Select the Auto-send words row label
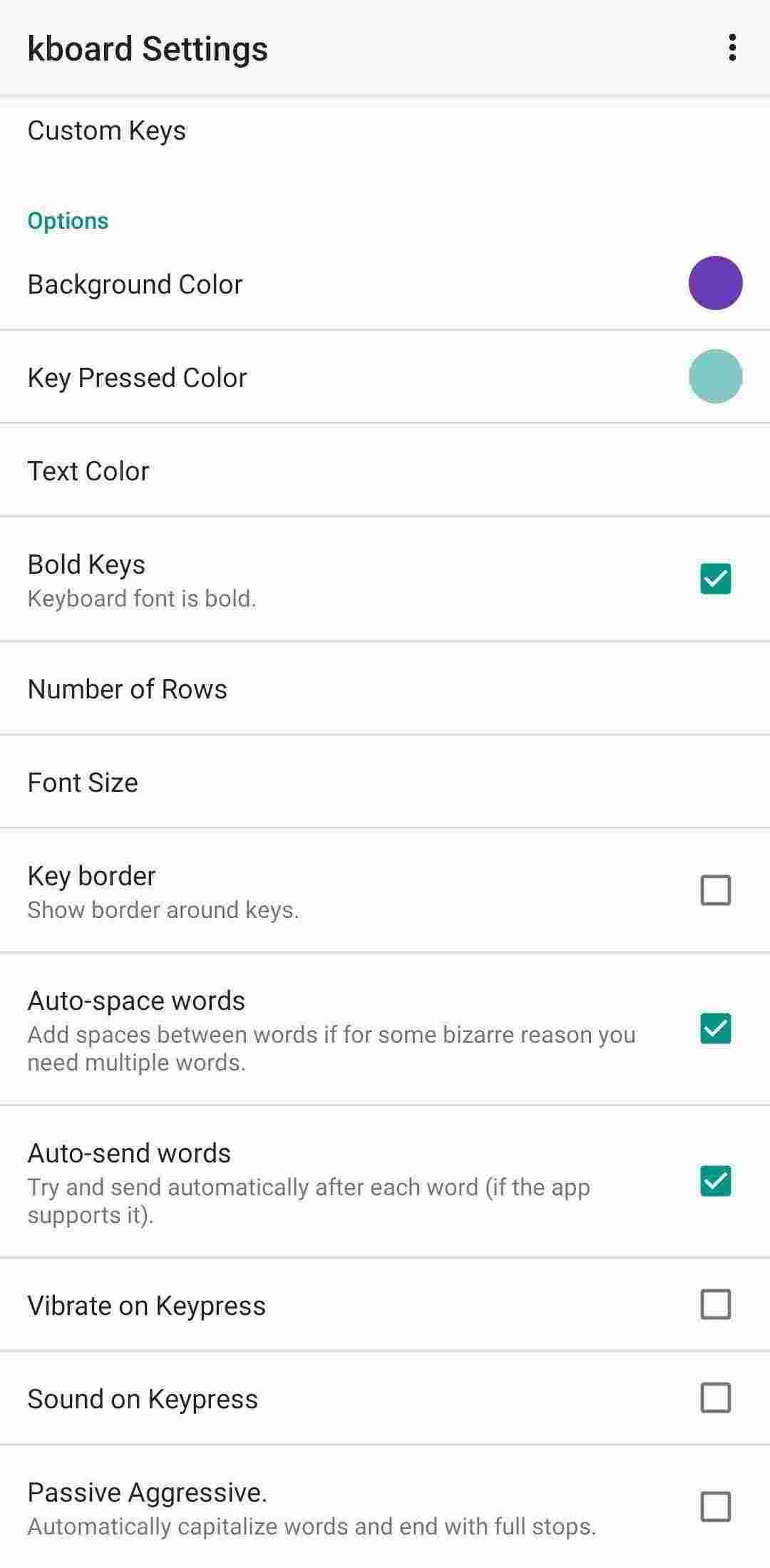The width and height of the screenshot is (770, 1568). pyautogui.click(x=129, y=1152)
